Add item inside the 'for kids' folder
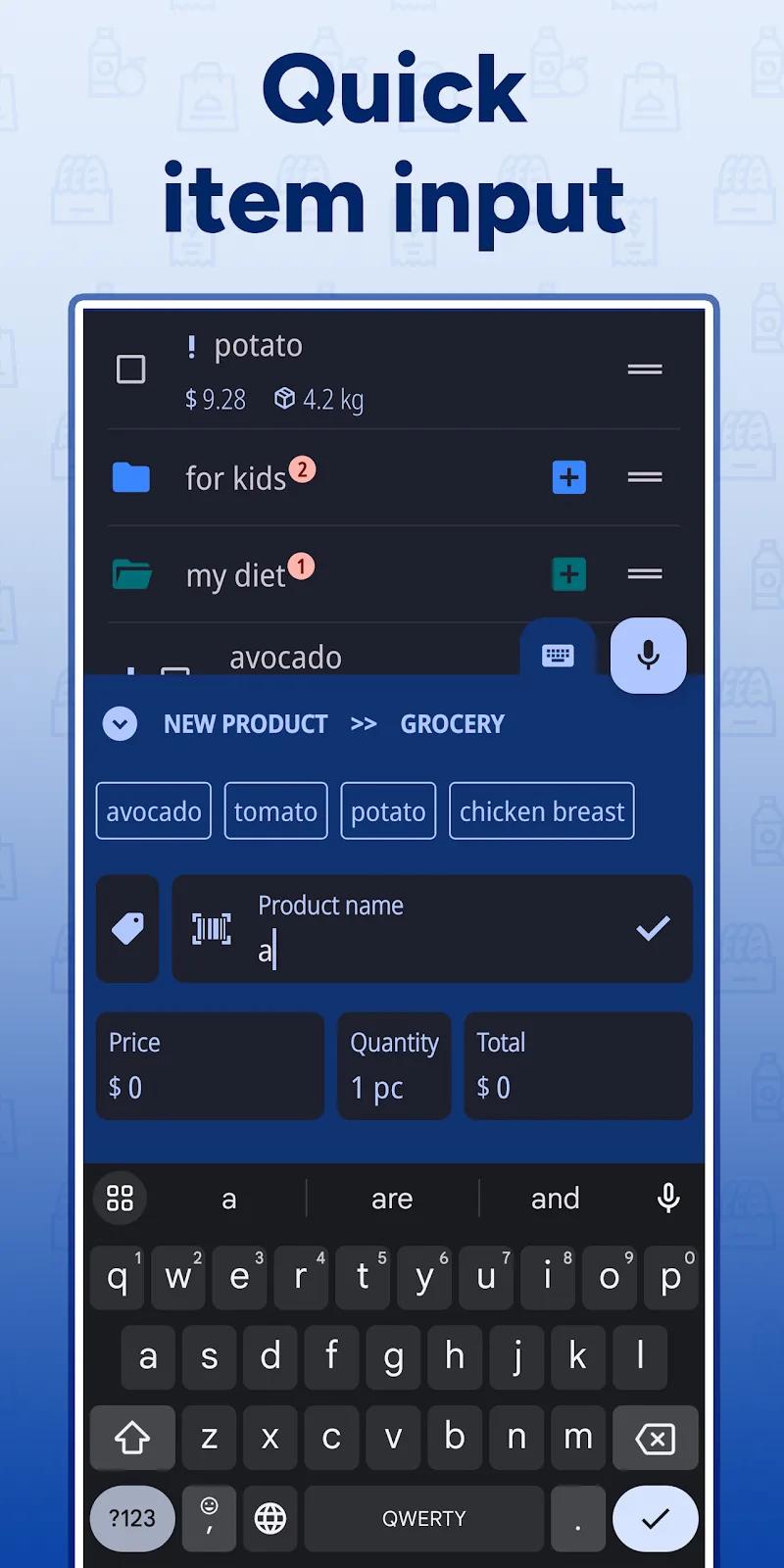 (569, 477)
